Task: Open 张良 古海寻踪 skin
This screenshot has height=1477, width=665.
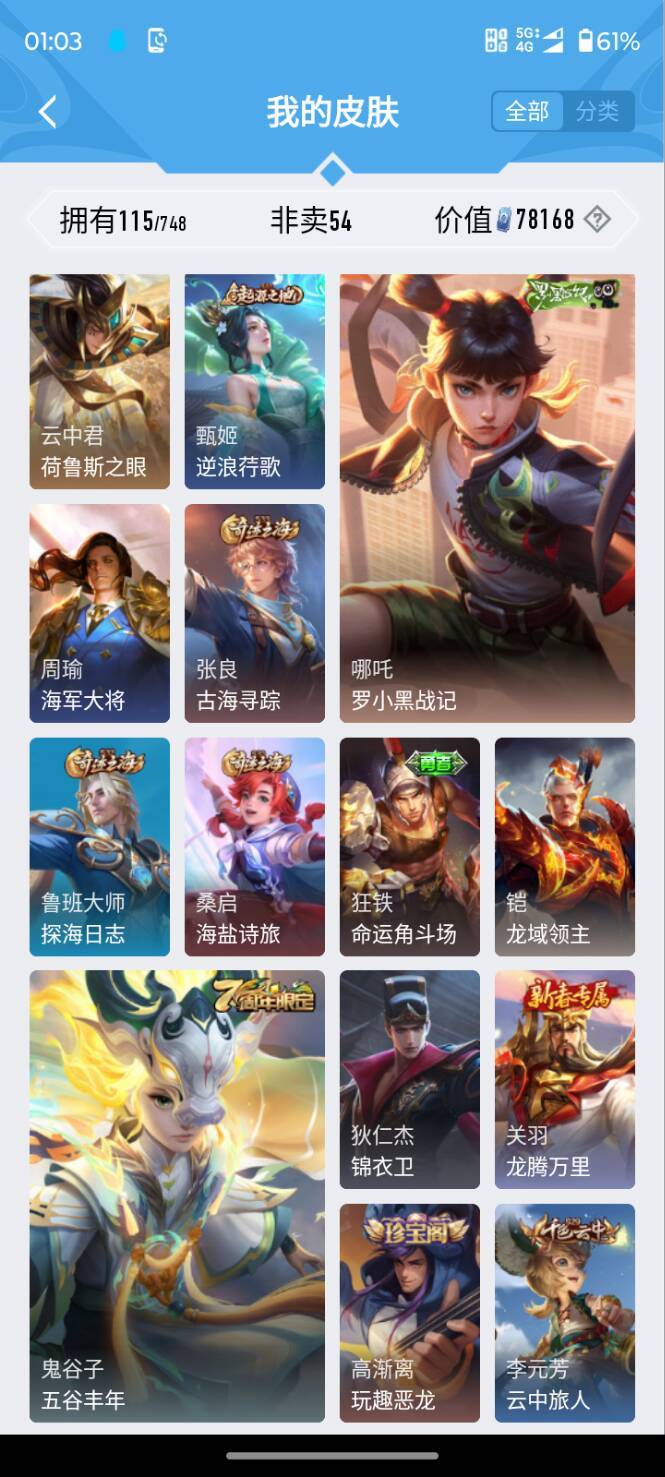Action: (x=254, y=612)
